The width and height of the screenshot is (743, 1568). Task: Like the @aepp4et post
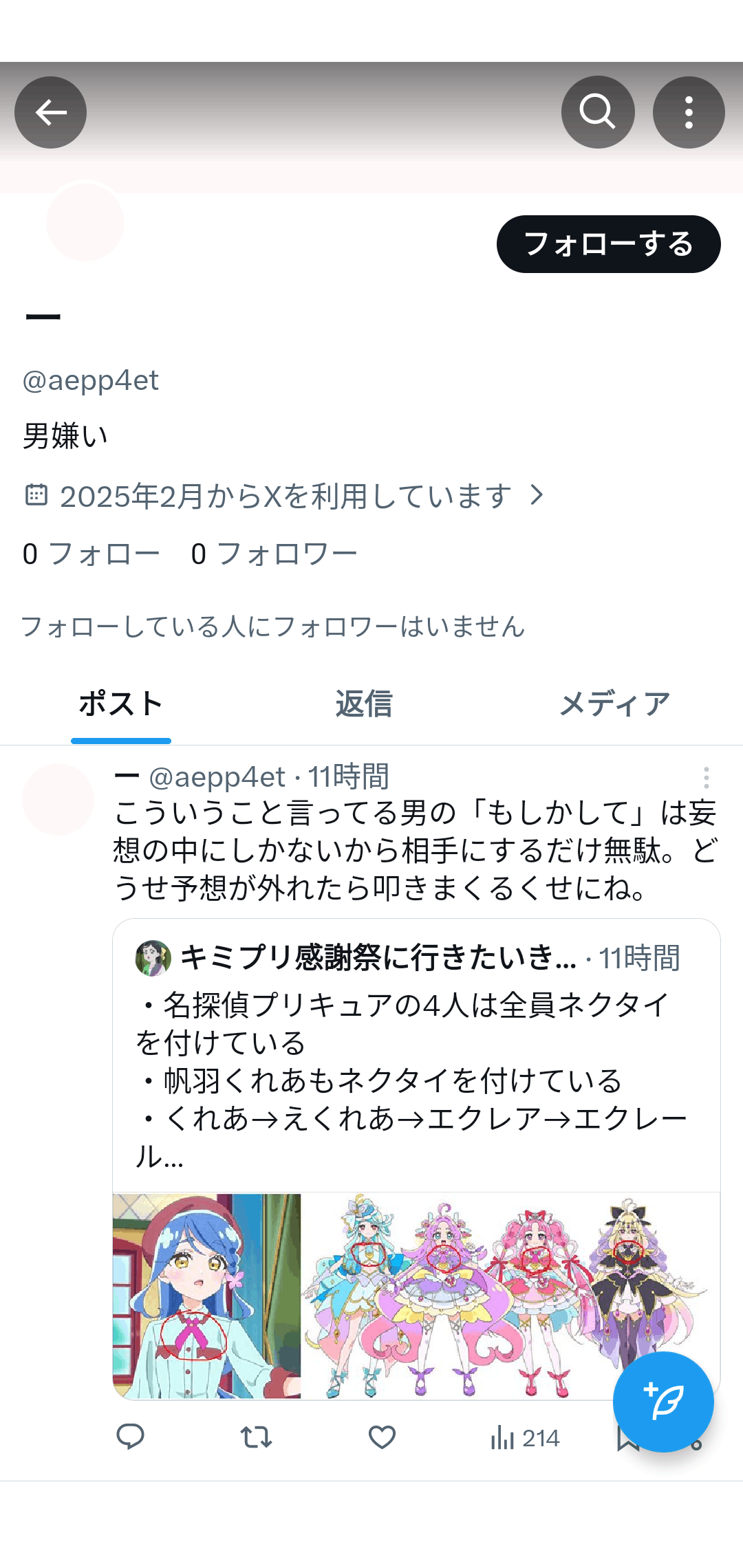pos(382,1437)
